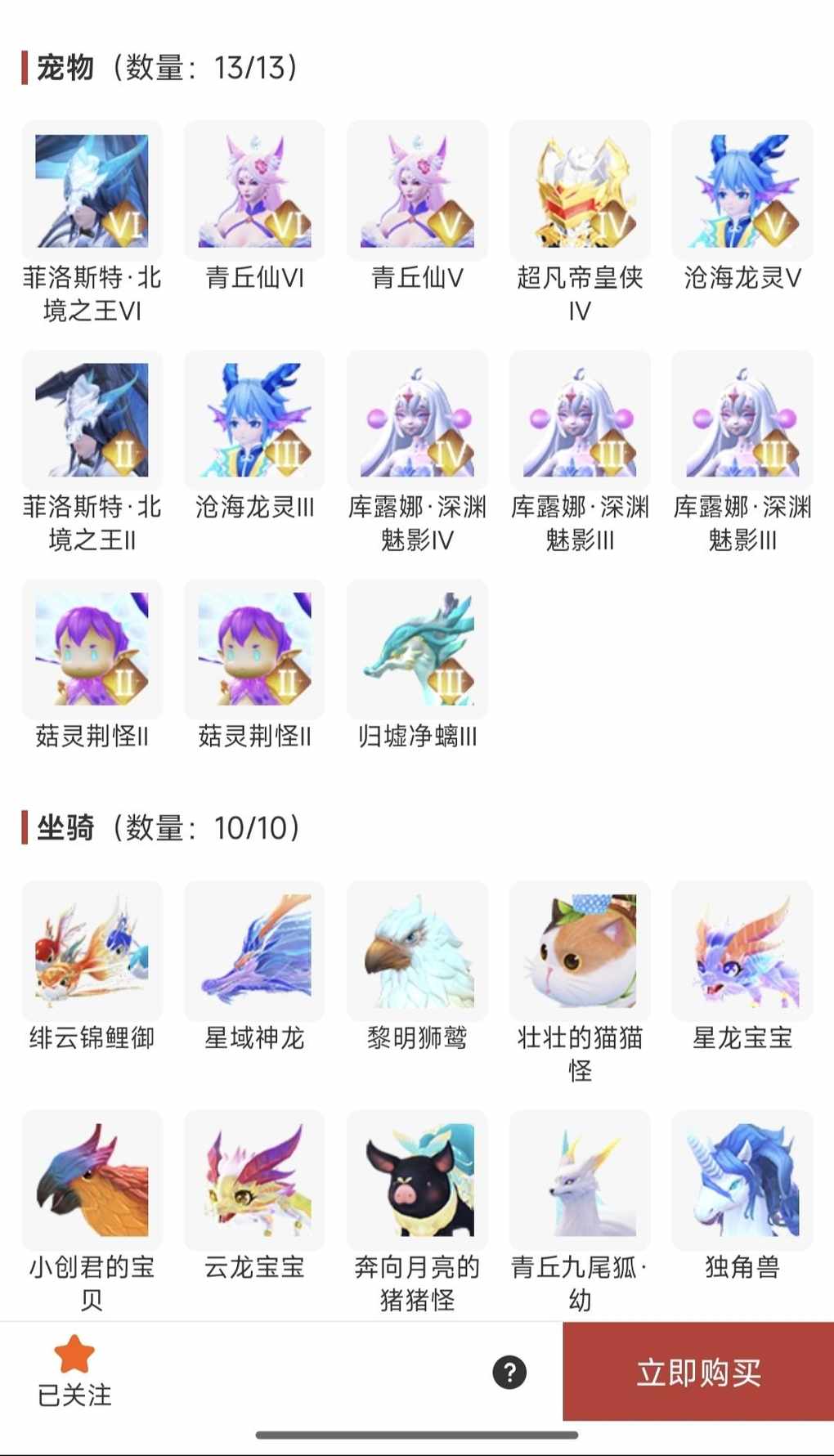Tap the 黎明狮鹫 mount tile
The width and height of the screenshot is (834, 1456).
pos(417,951)
